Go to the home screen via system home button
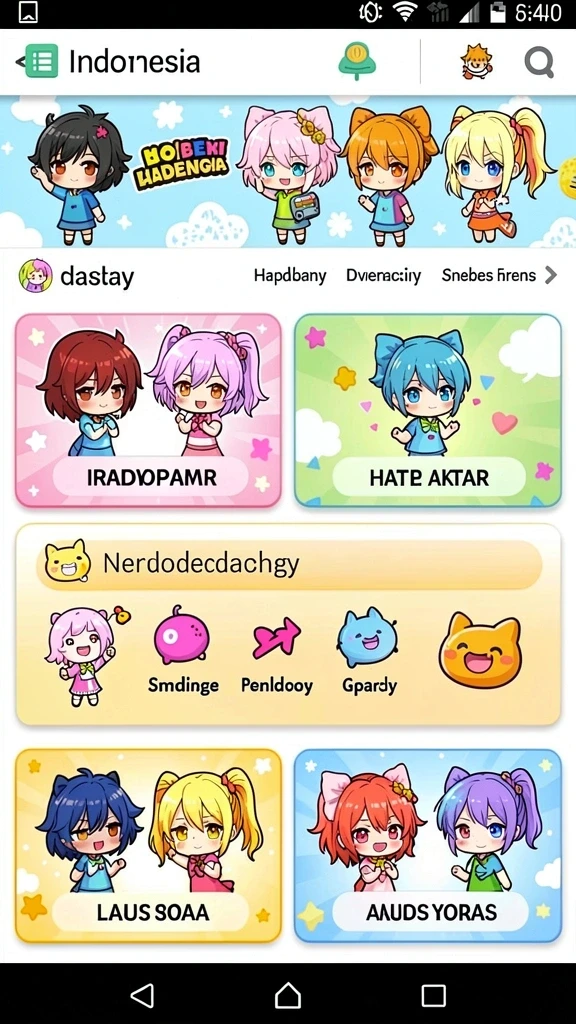The height and width of the screenshot is (1024, 576). [288, 995]
